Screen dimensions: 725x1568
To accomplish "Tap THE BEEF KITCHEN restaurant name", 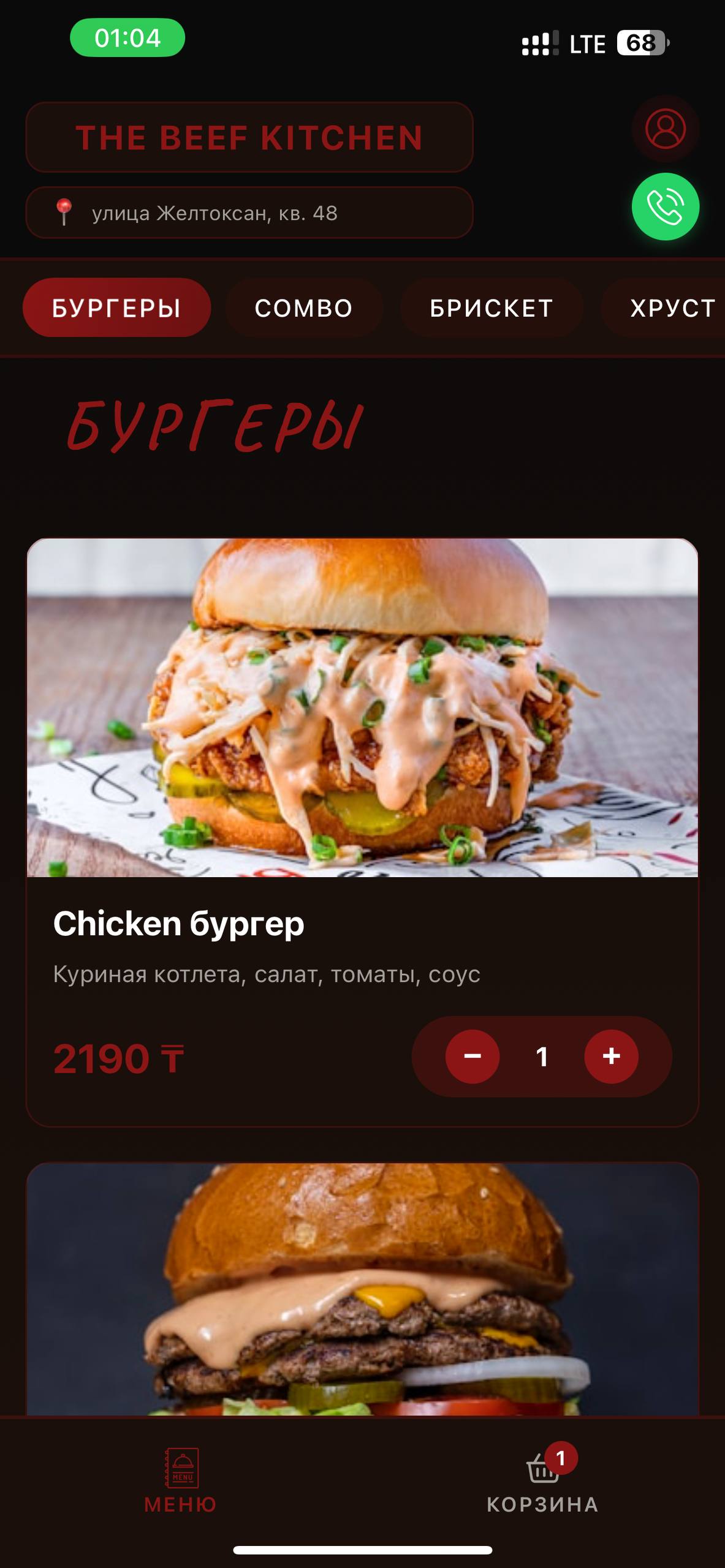I will coord(250,137).
